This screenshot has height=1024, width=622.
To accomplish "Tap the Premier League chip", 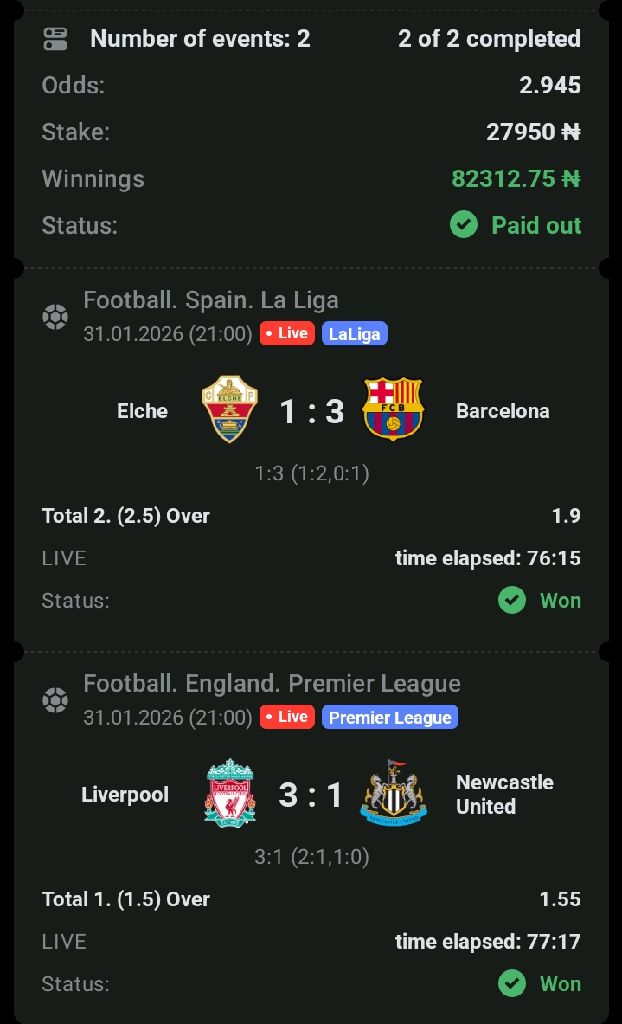I will [x=389, y=718].
